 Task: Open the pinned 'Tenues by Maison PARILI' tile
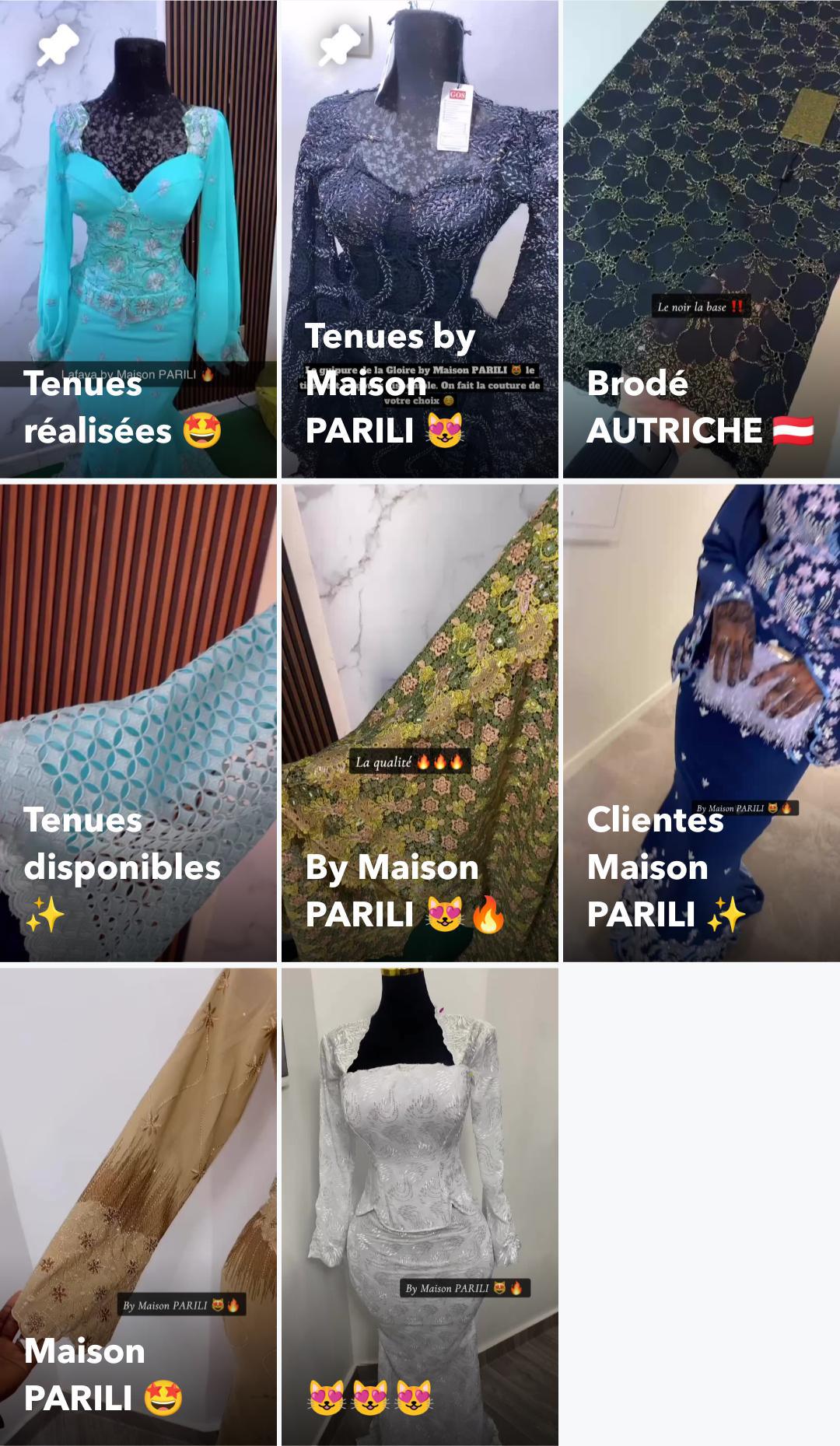click(x=420, y=239)
